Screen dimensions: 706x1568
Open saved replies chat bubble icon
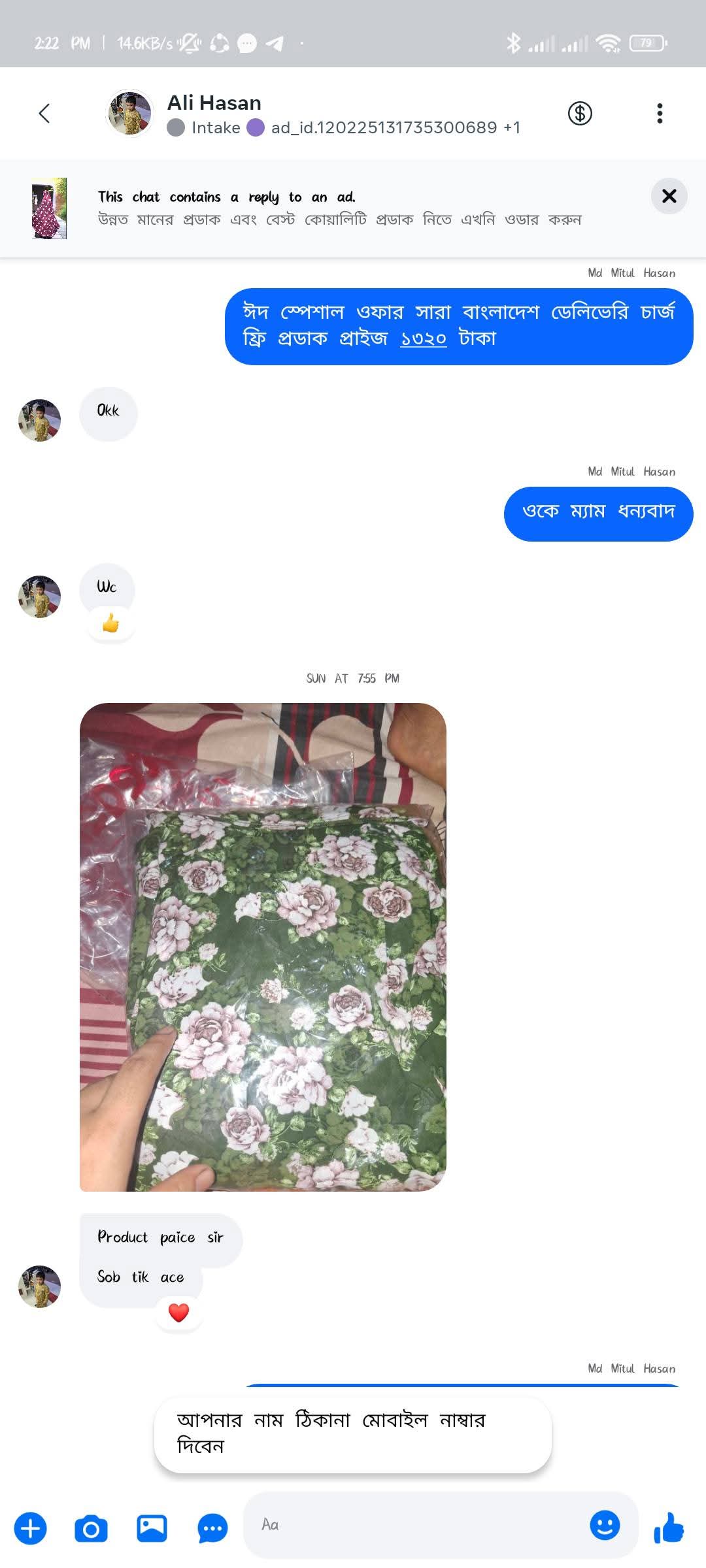(x=212, y=1528)
